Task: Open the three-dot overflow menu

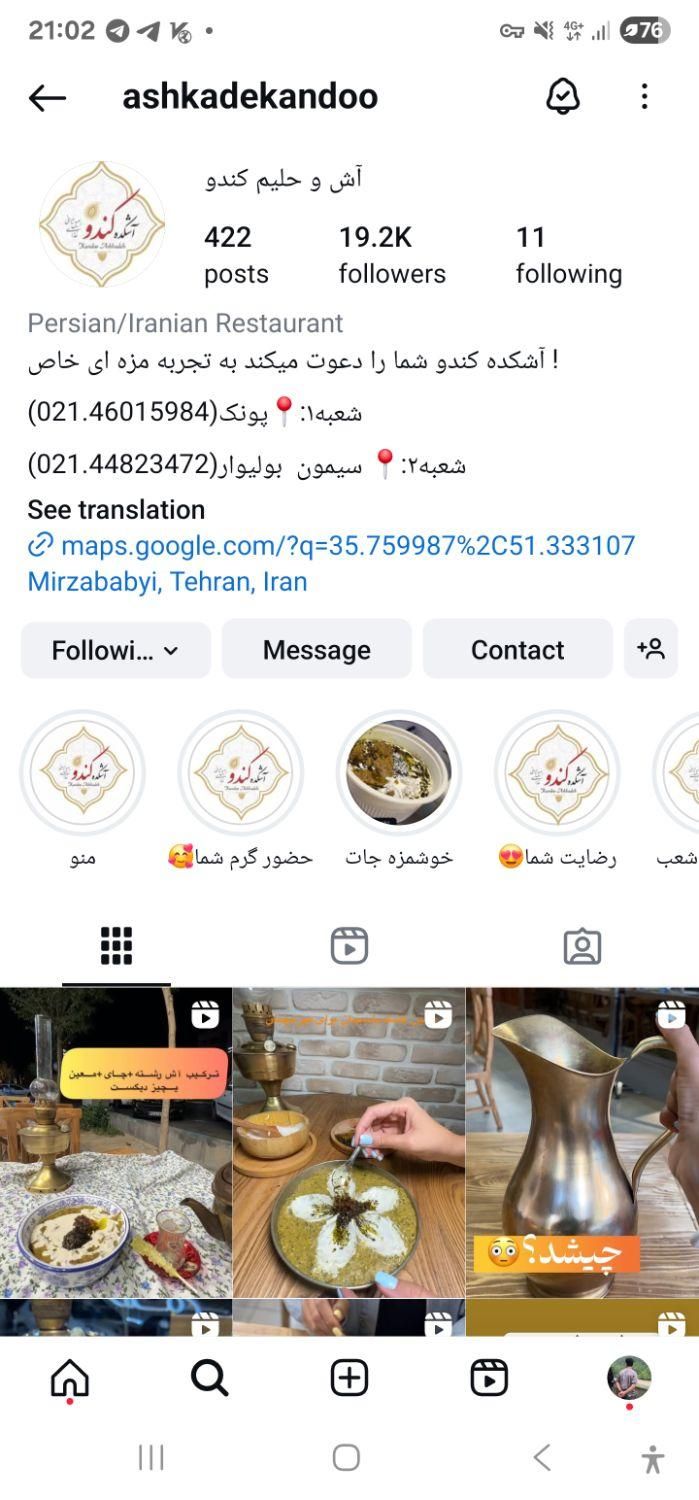Action: pos(645,96)
